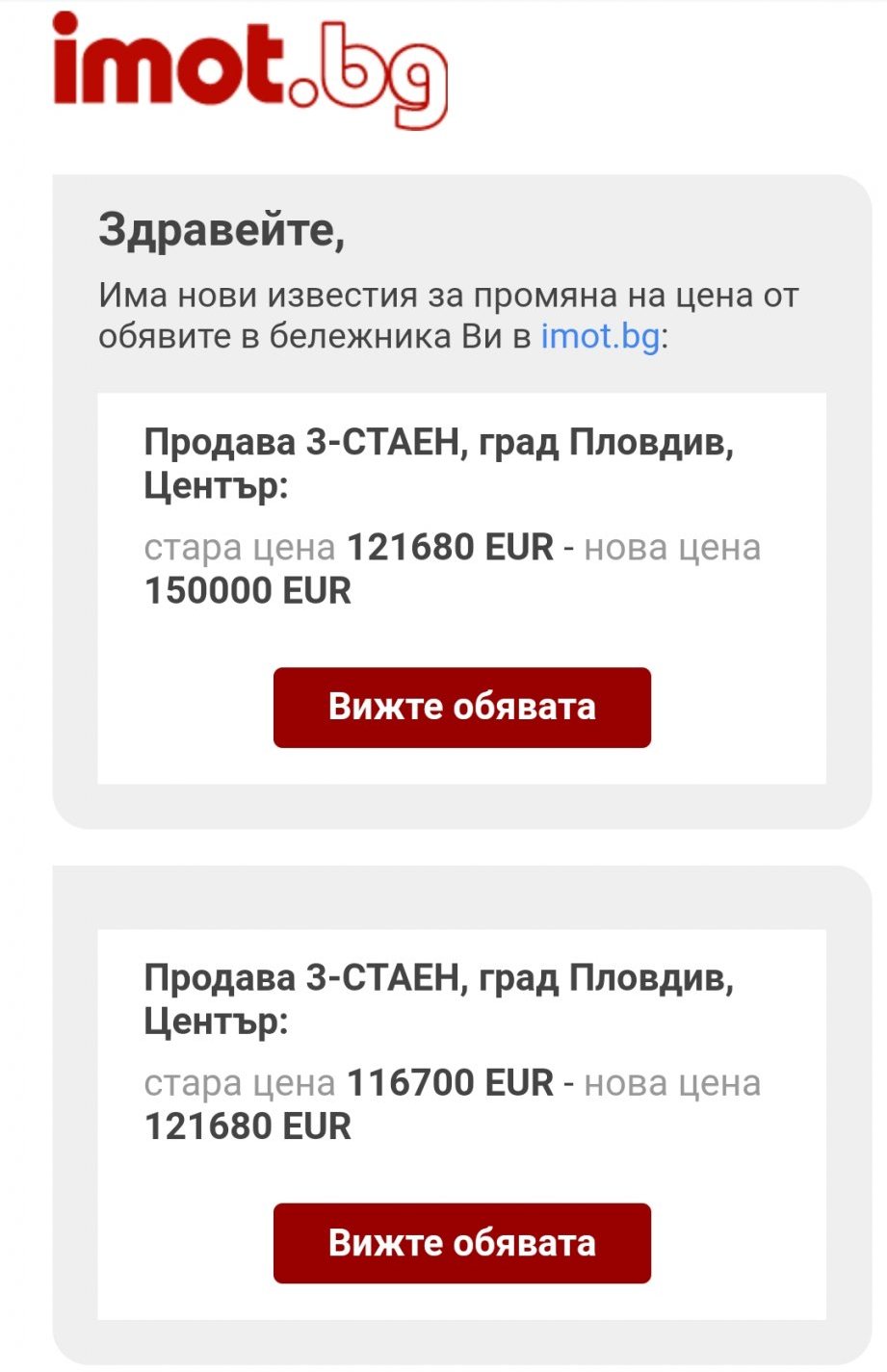Tap Вижте обявата for the 150000 EUR listing
The height and width of the screenshot is (1372, 887).
coord(462,708)
